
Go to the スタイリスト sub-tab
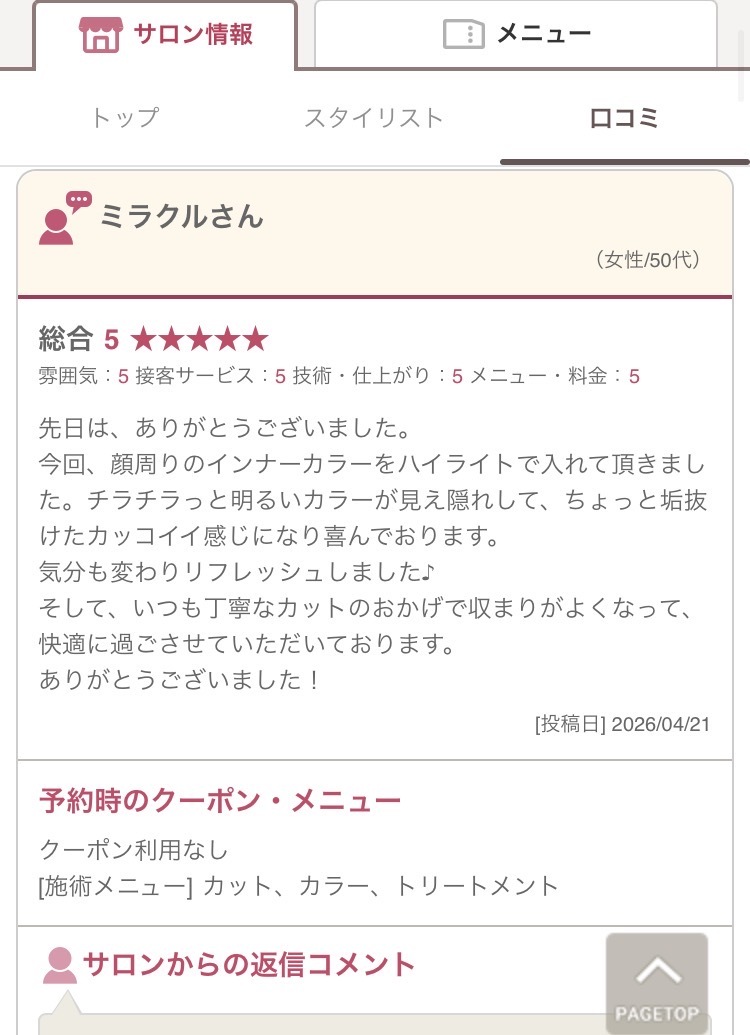374,118
